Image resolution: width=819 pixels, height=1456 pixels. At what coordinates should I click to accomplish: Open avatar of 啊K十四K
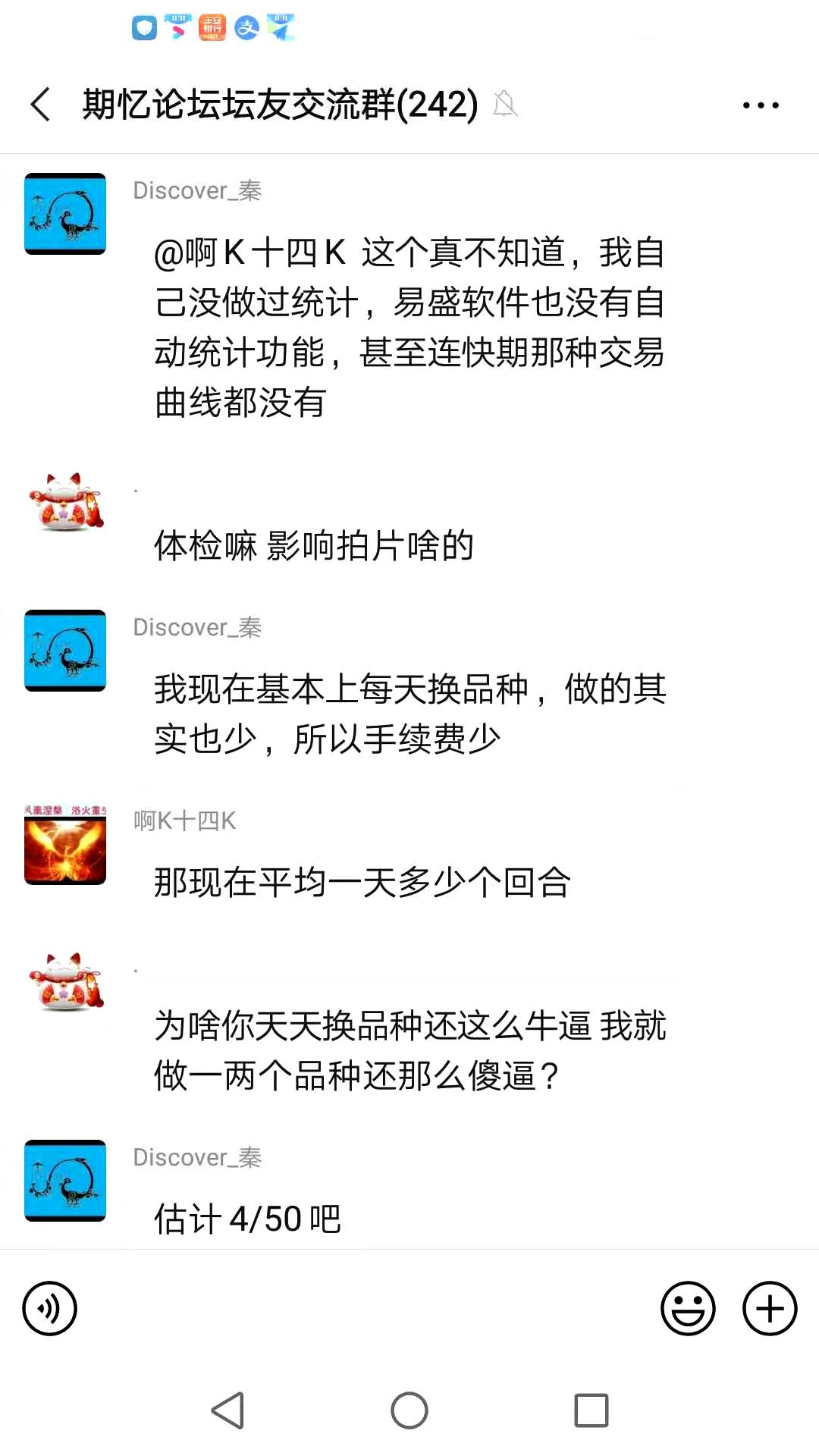pyautogui.click(x=65, y=844)
